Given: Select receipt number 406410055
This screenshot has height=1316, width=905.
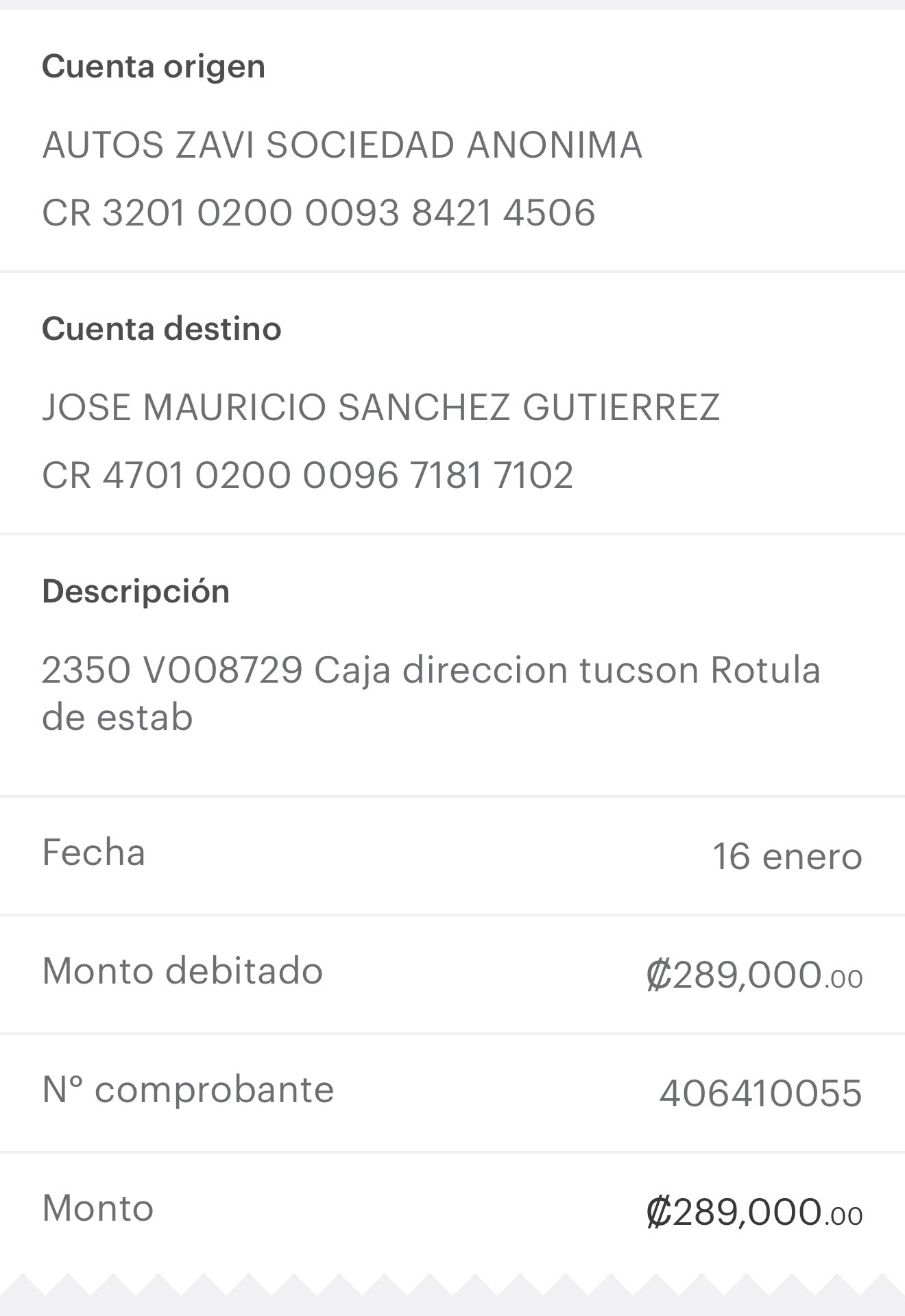Looking at the screenshot, I should 760,1088.
